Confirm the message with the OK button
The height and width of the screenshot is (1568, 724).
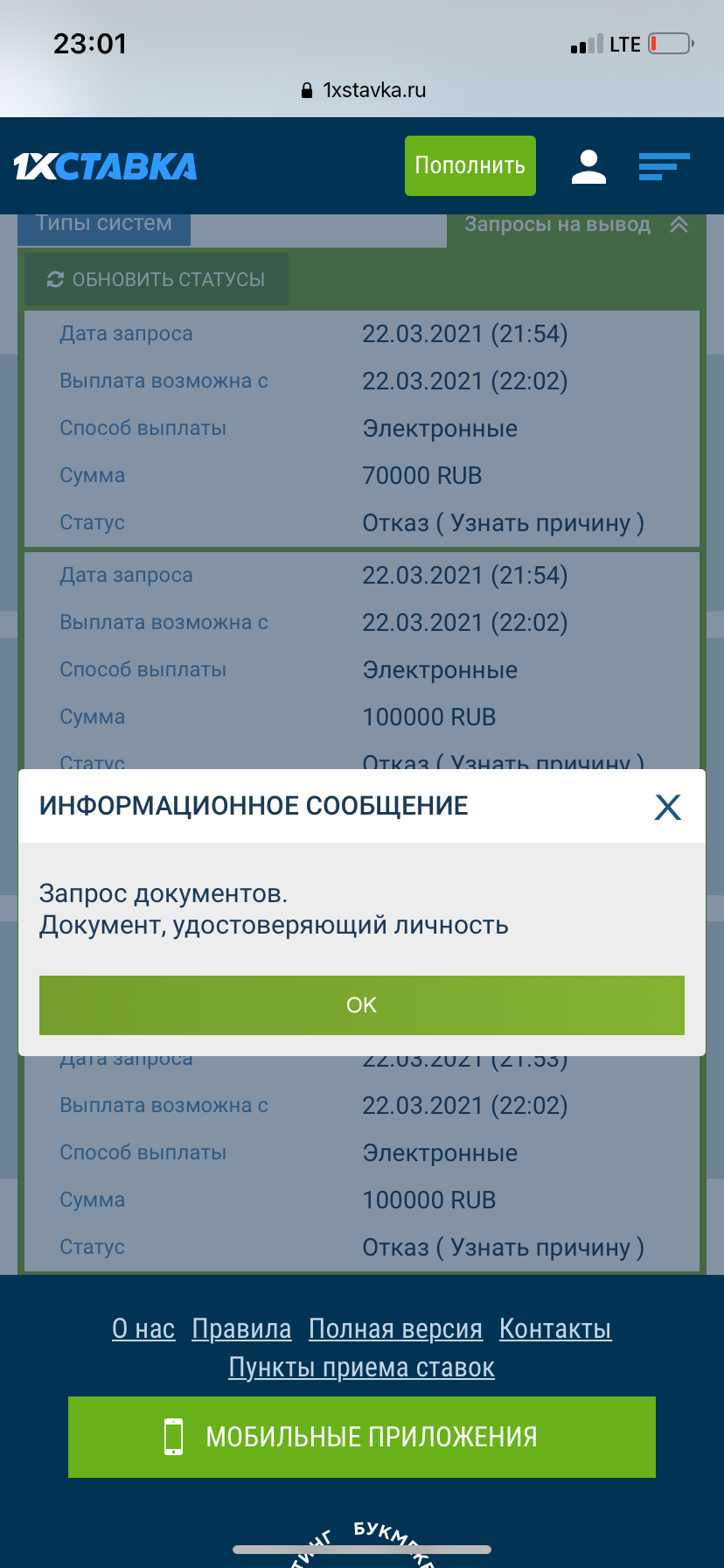(x=361, y=1004)
